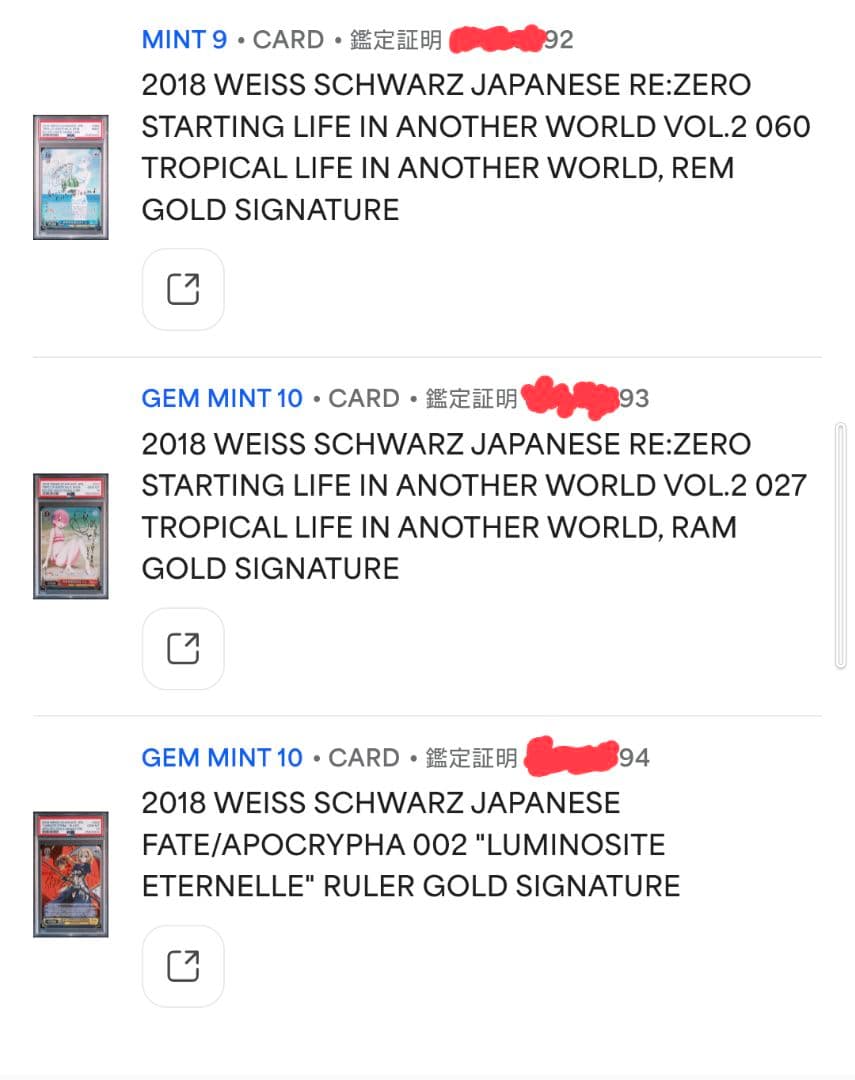View the Luminosite Eternelle Ruler card thumbnail

(x=70, y=874)
